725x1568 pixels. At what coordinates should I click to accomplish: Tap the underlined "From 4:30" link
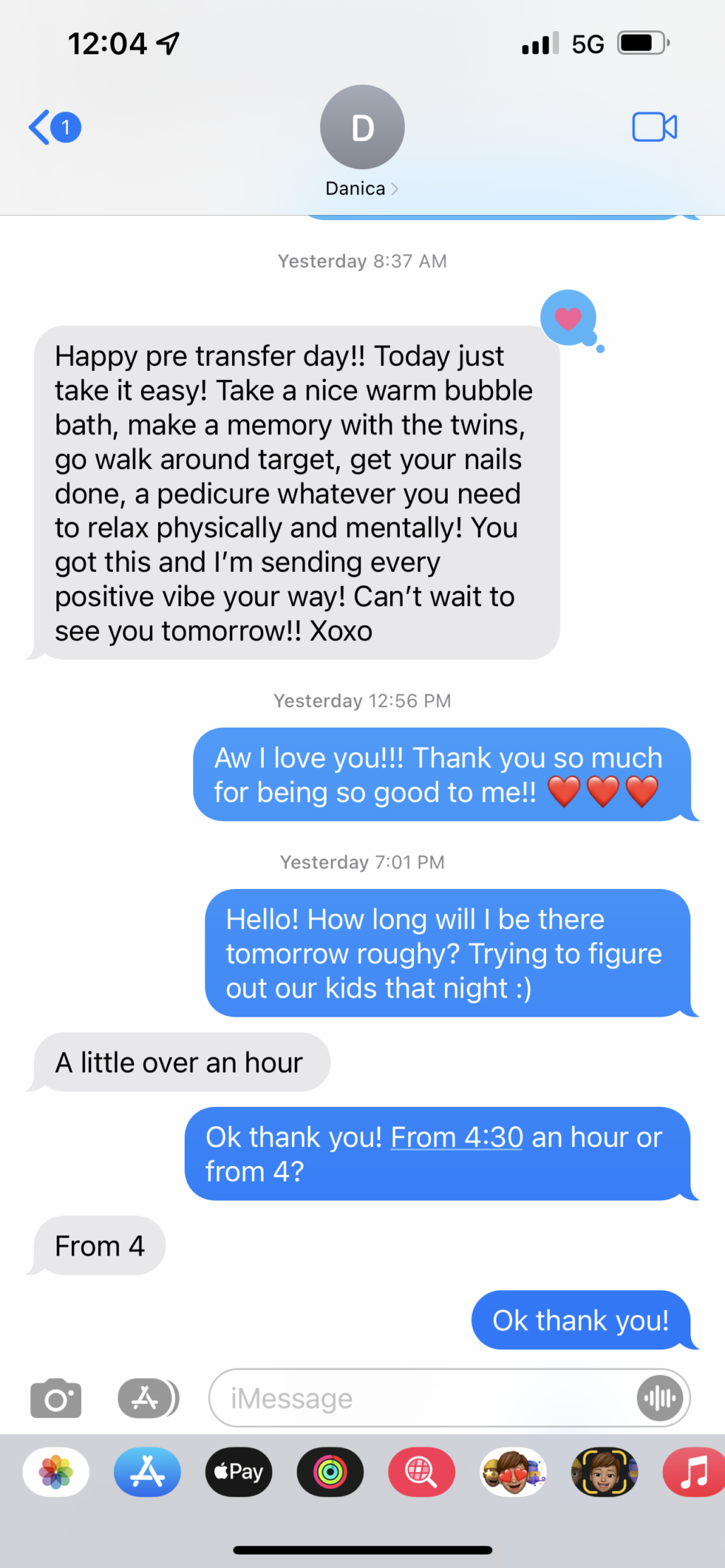[457, 1137]
